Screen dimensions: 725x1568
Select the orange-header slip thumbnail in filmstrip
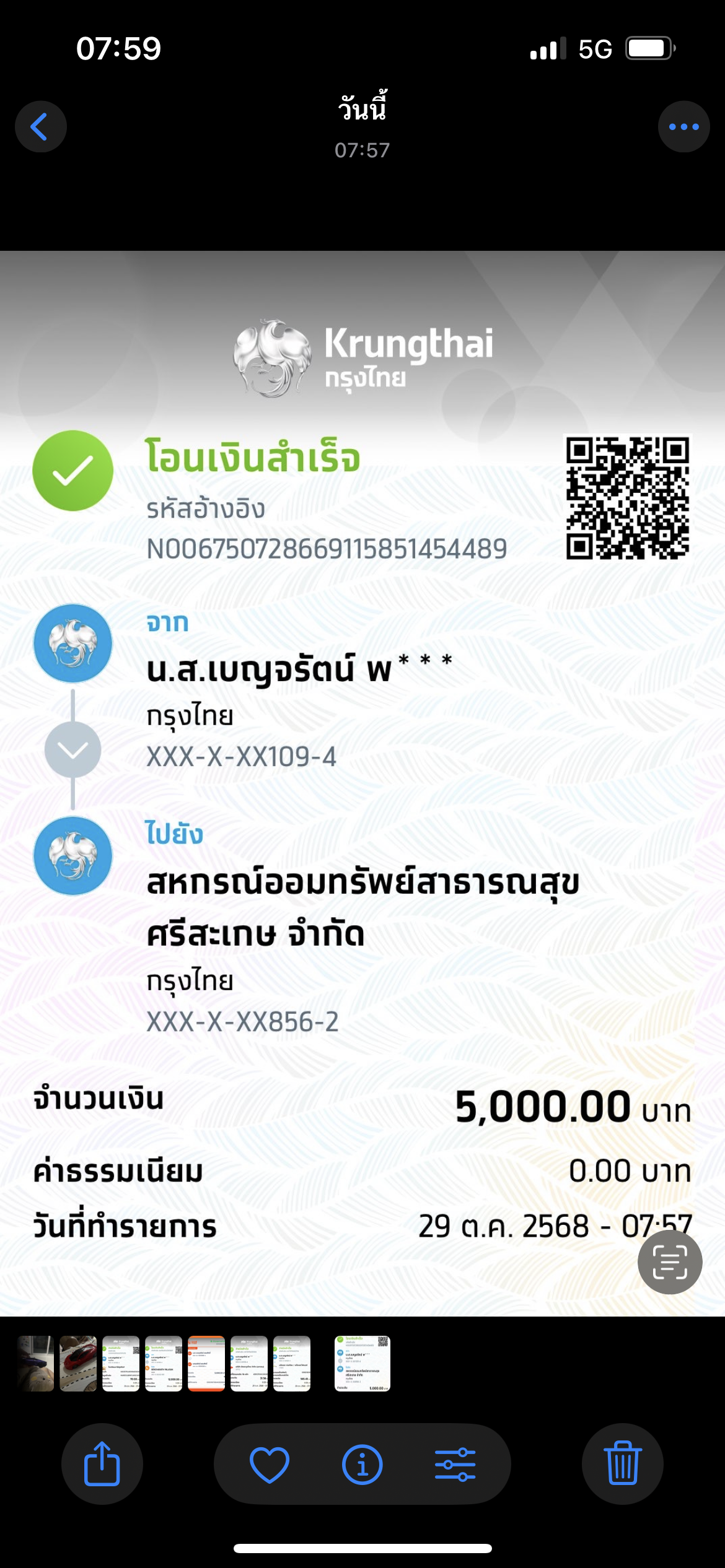pos(206,1364)
